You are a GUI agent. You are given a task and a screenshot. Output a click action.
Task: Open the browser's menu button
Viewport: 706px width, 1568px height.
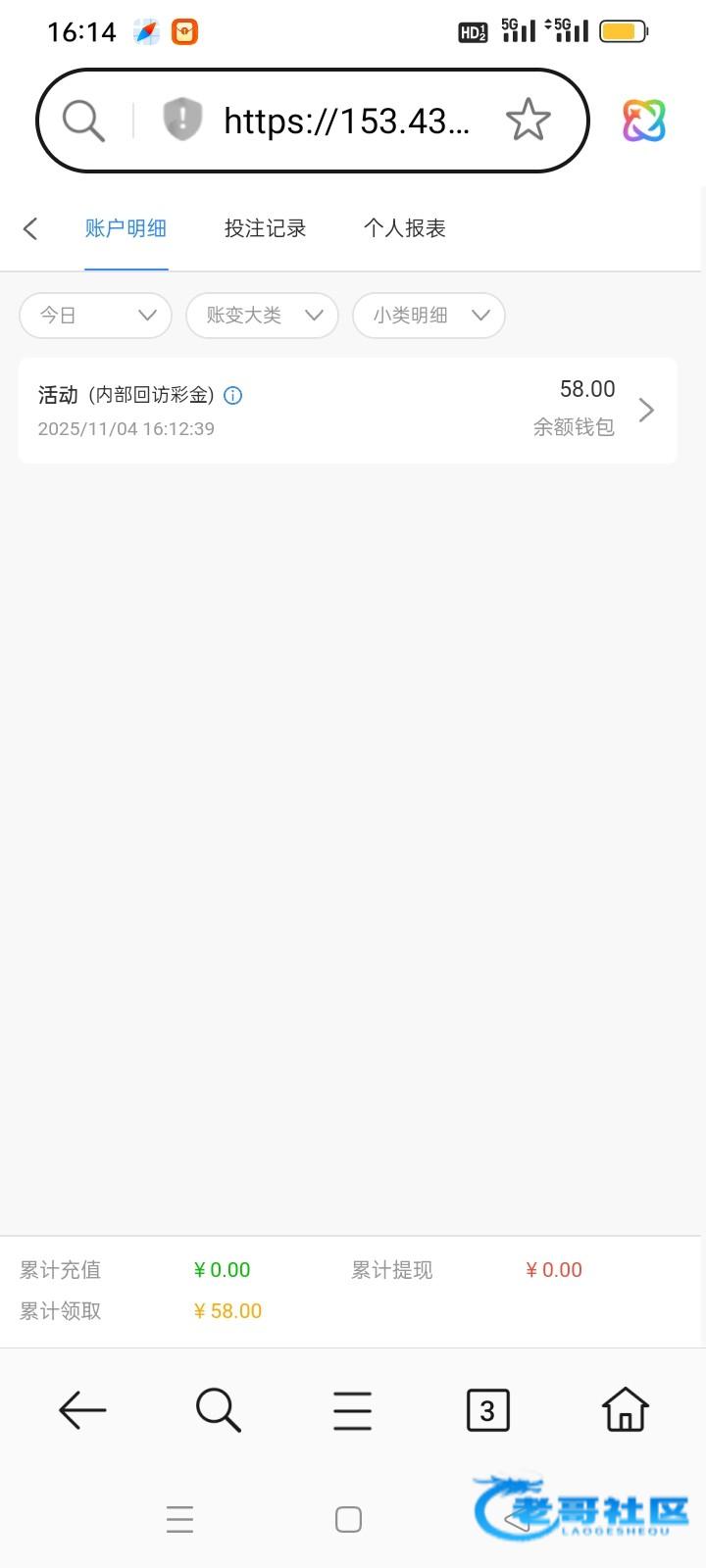352,1410
